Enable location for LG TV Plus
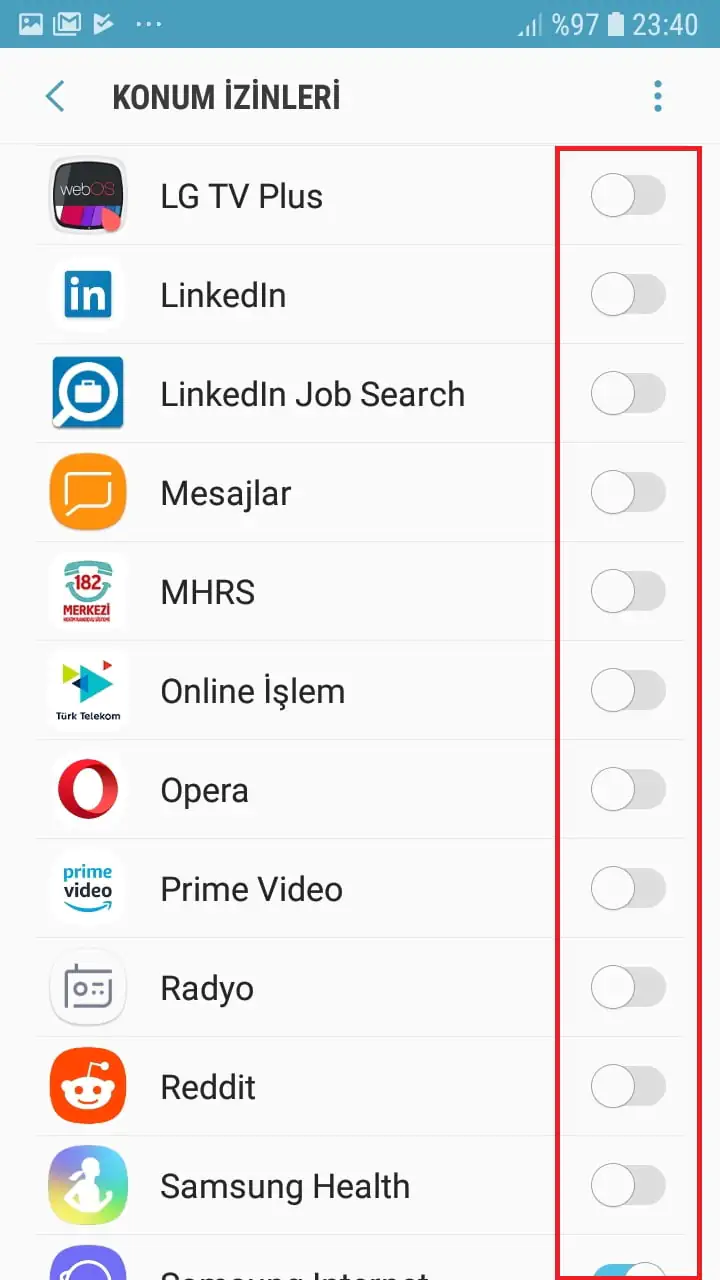 [x=628, y=195]
